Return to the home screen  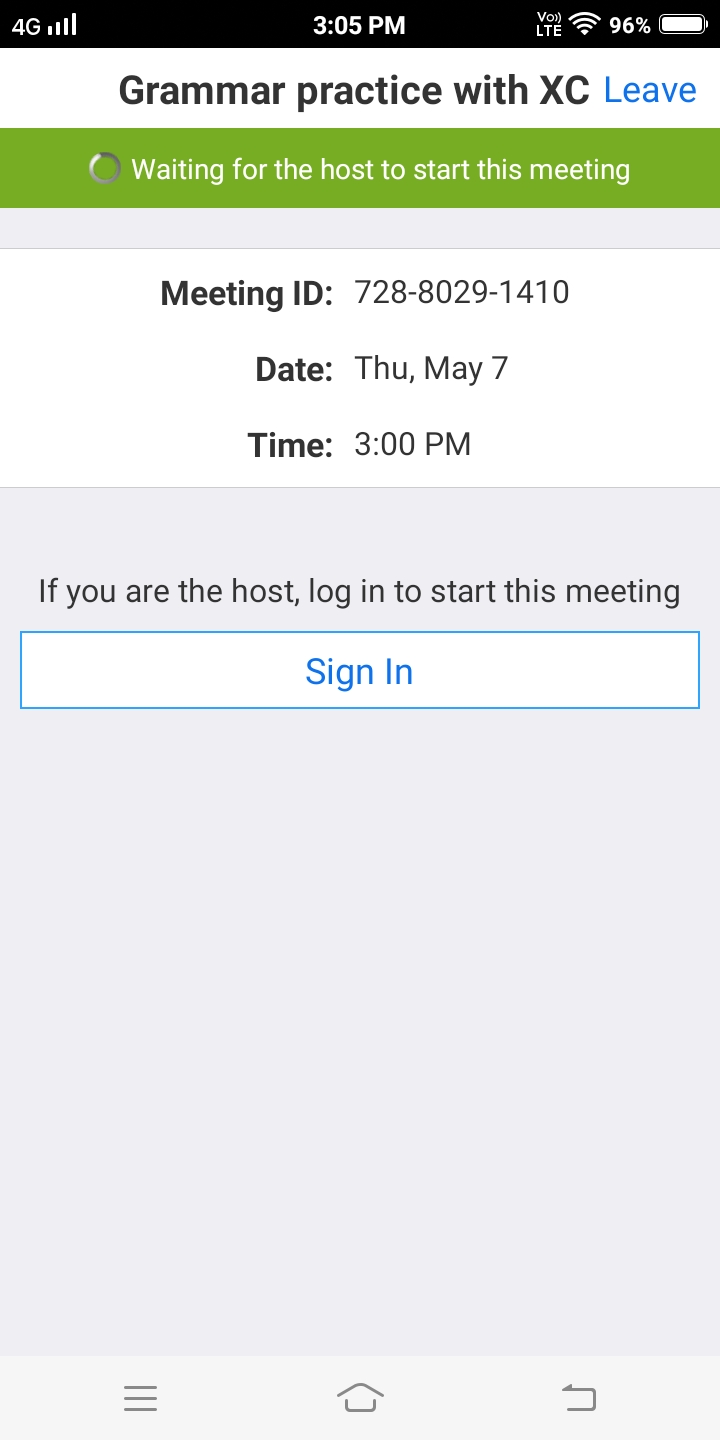click(360, 1397)
